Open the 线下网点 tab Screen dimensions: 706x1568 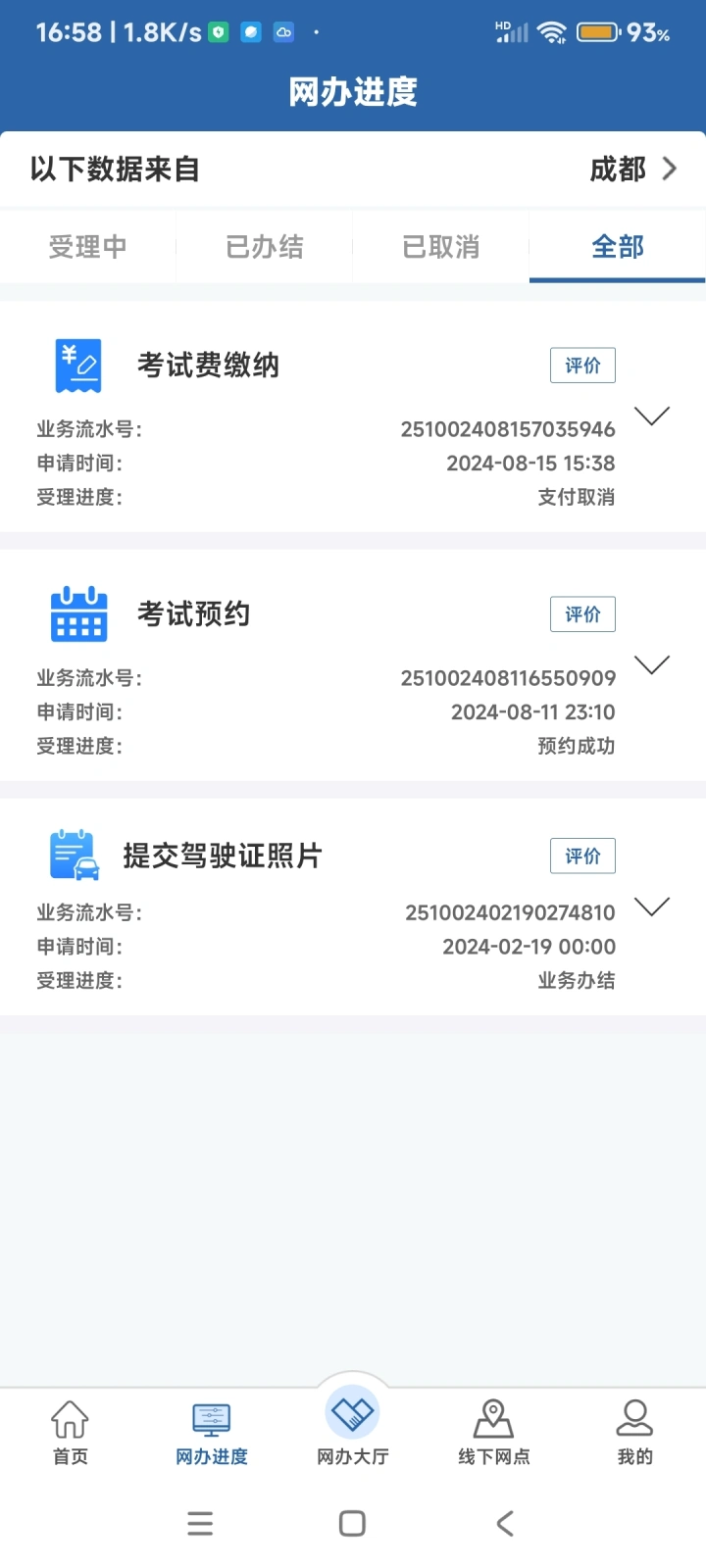[494, 1432]
